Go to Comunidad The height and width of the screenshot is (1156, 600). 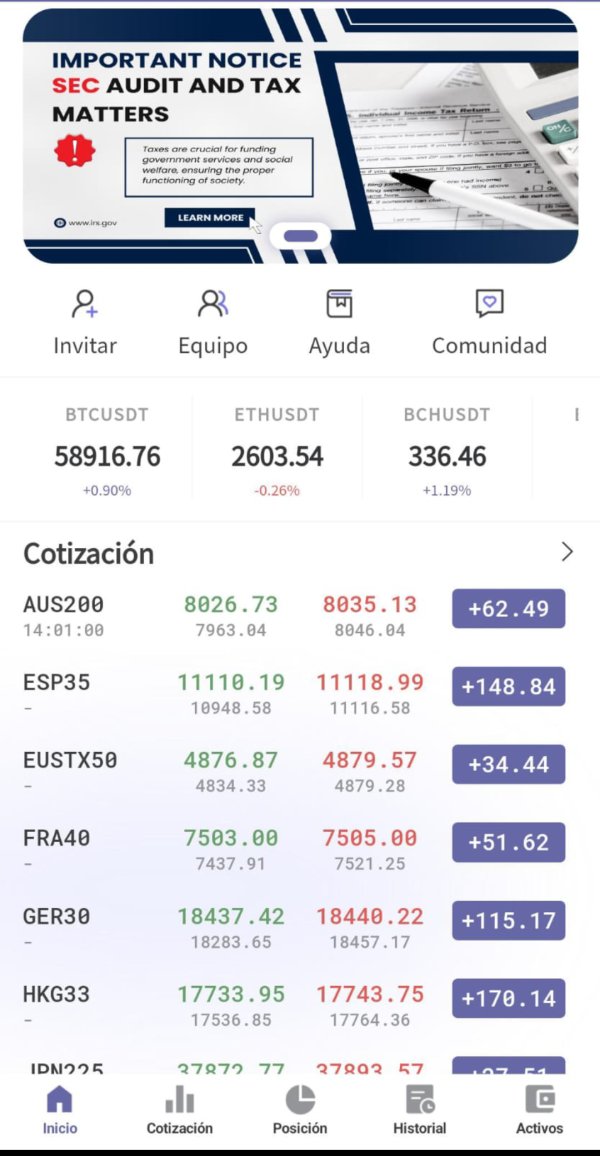(x=489, y=322)
